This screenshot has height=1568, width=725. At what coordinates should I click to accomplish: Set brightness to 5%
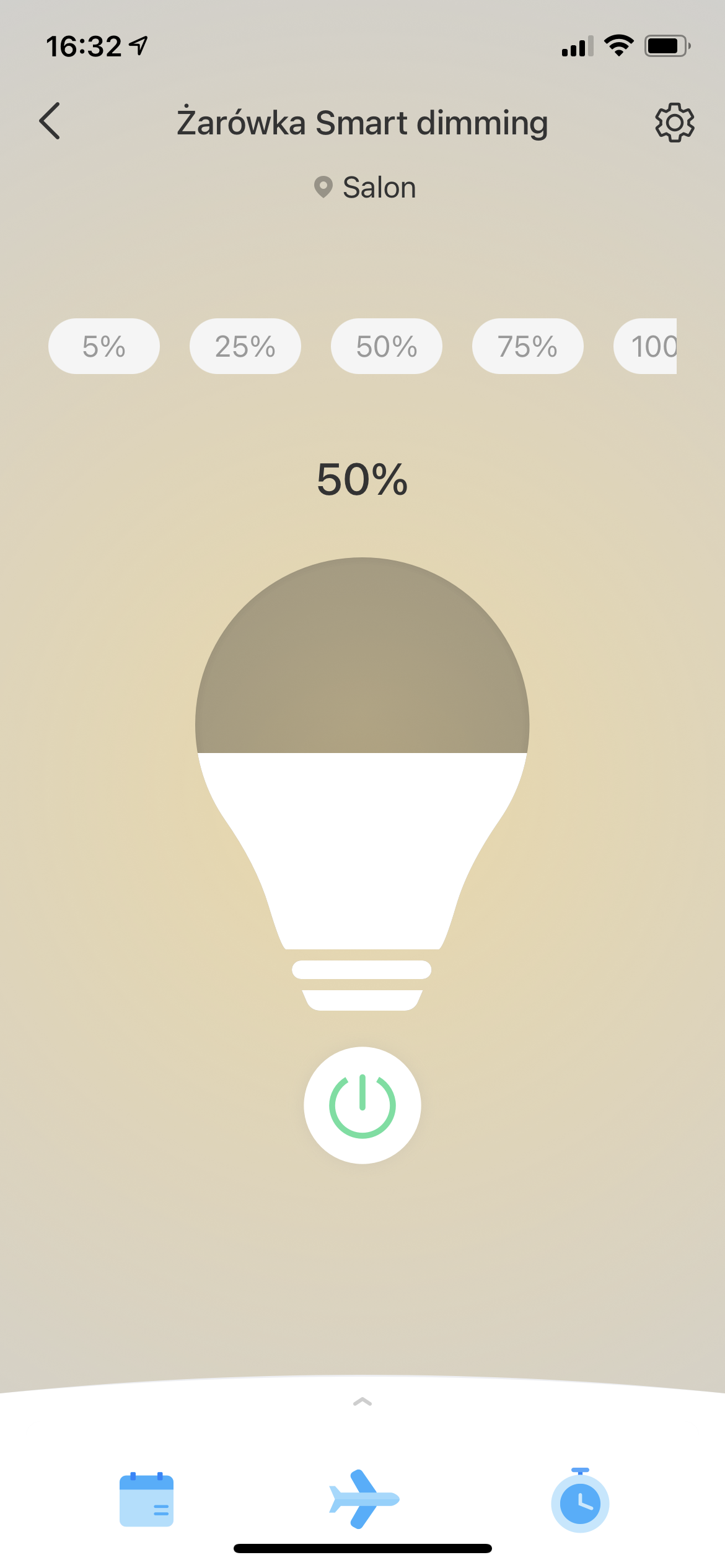coord(104,346)
